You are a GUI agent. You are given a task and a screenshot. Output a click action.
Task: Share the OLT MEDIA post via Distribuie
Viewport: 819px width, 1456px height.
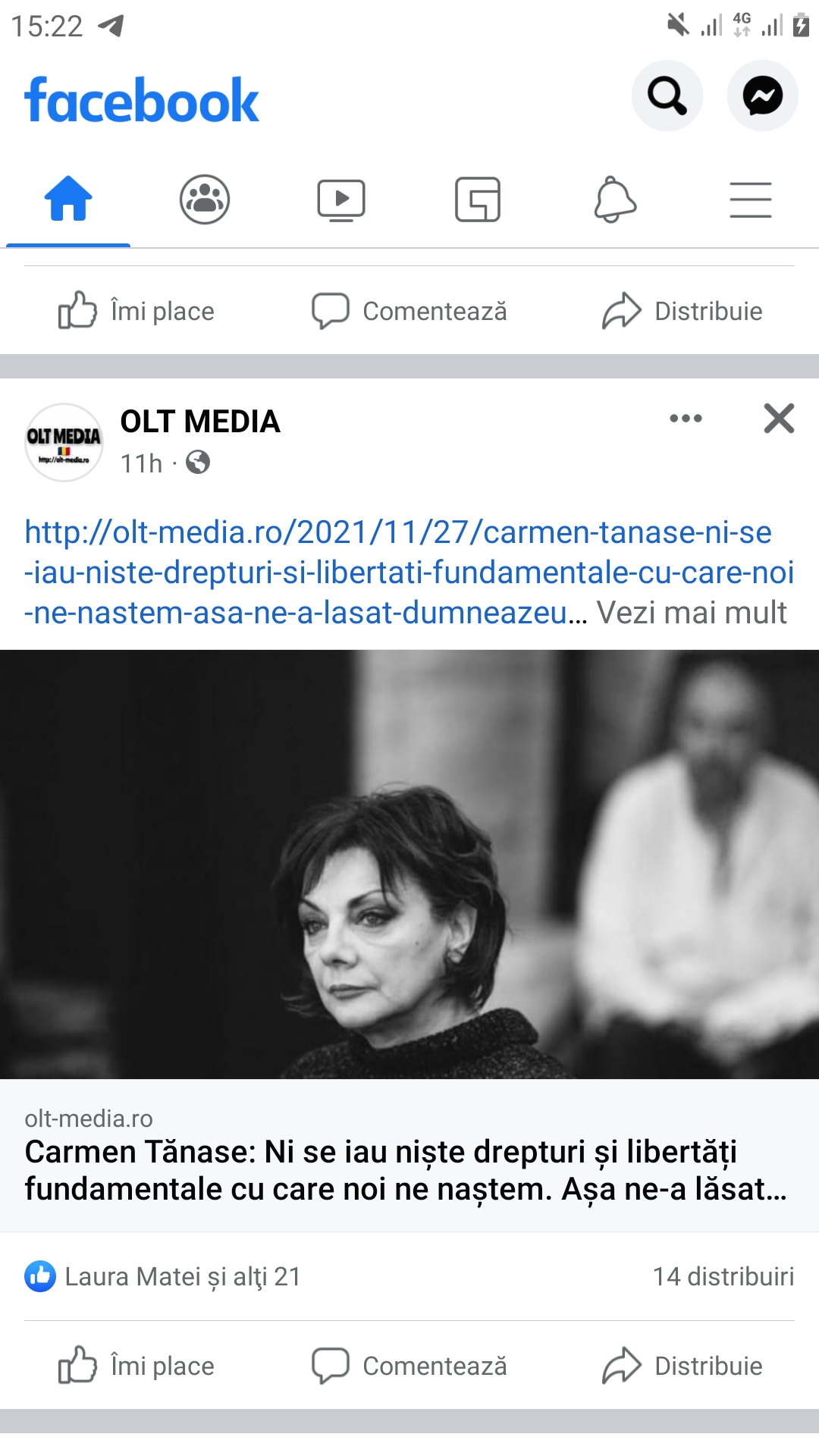(x=682, y=1366)
